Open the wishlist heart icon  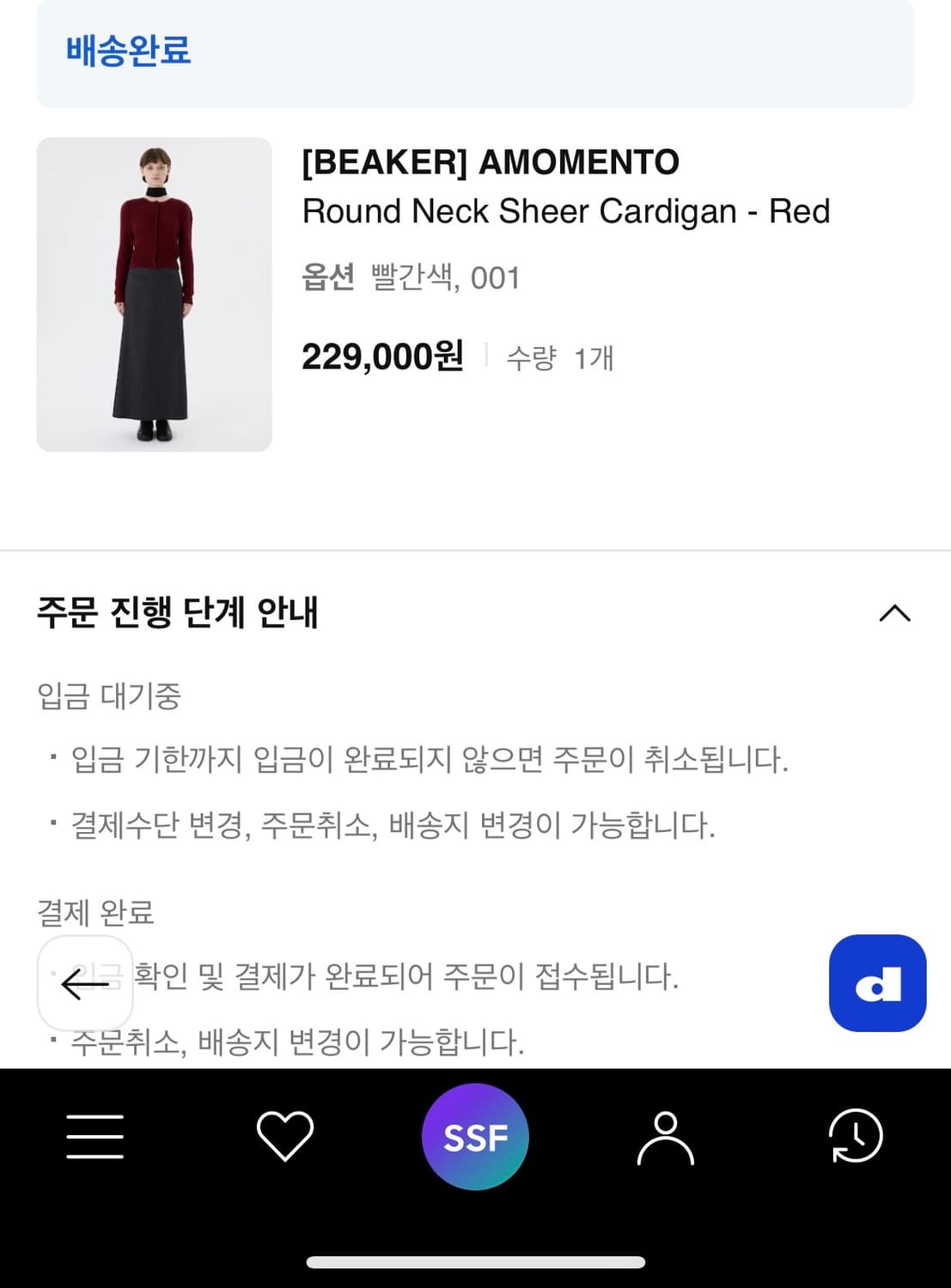tap(285, 1135)
